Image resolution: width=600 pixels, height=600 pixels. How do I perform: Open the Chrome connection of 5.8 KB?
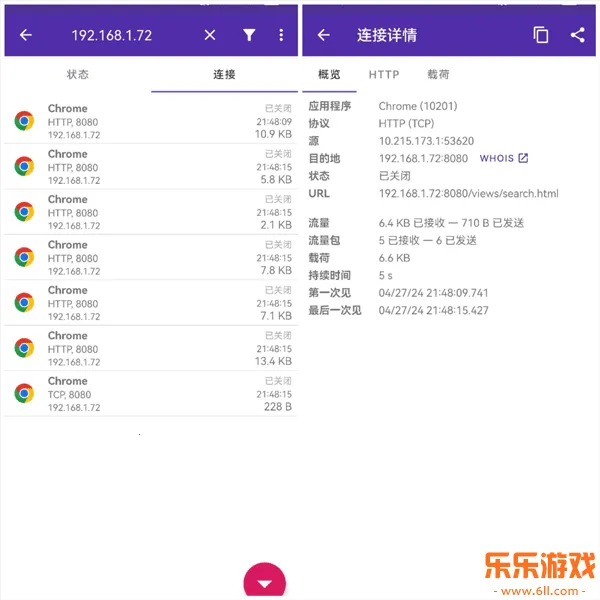click(x=152, y=166)
